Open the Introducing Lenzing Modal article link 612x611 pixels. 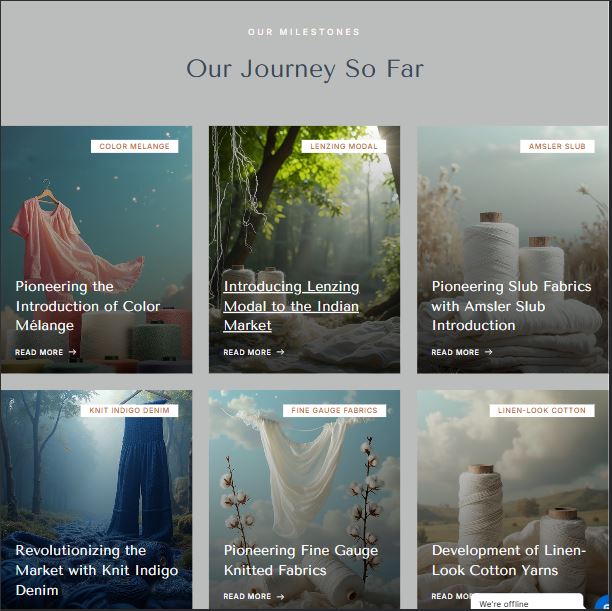tap(291, 306)
